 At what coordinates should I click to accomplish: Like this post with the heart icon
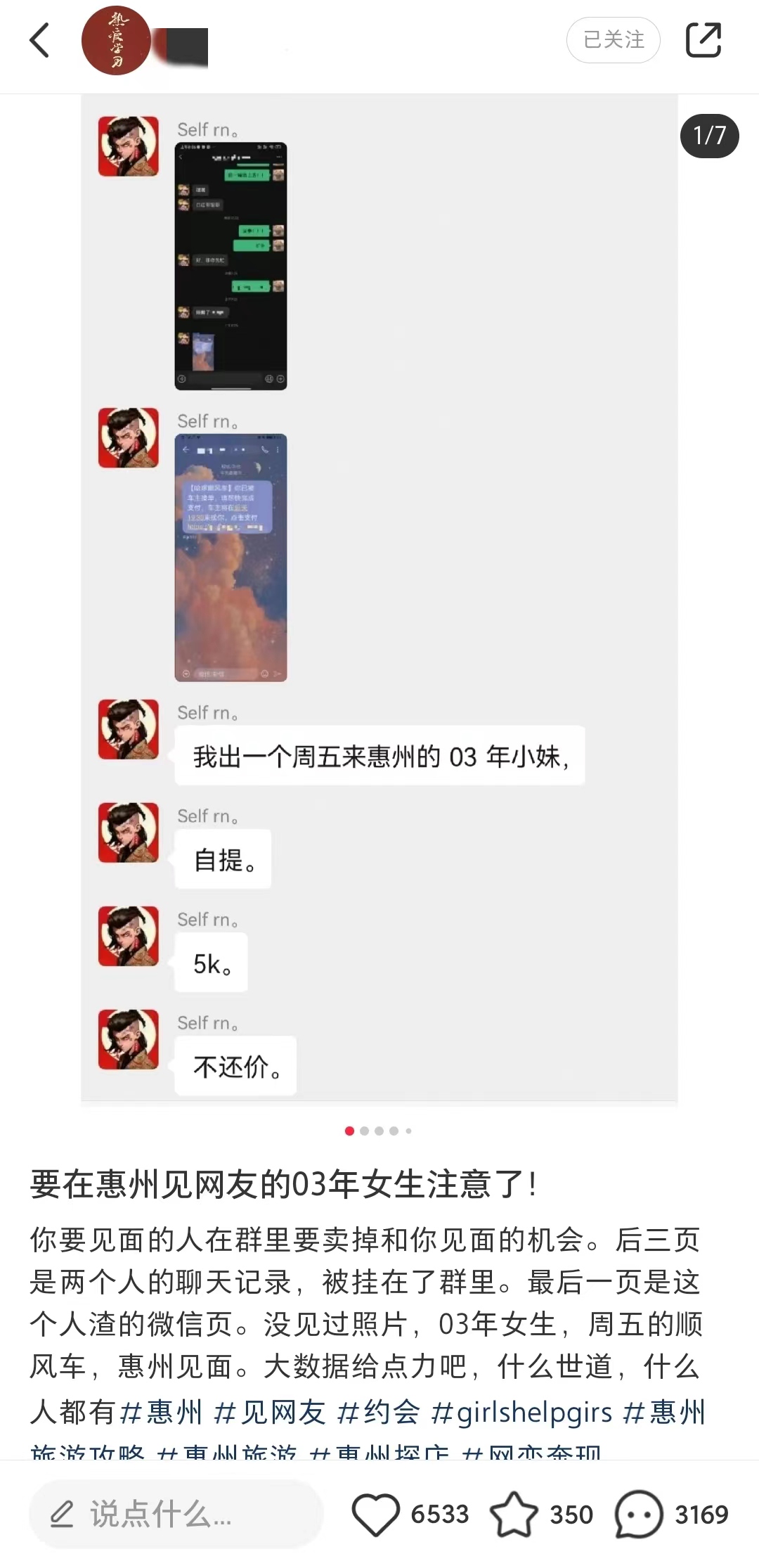point(376,1514)
